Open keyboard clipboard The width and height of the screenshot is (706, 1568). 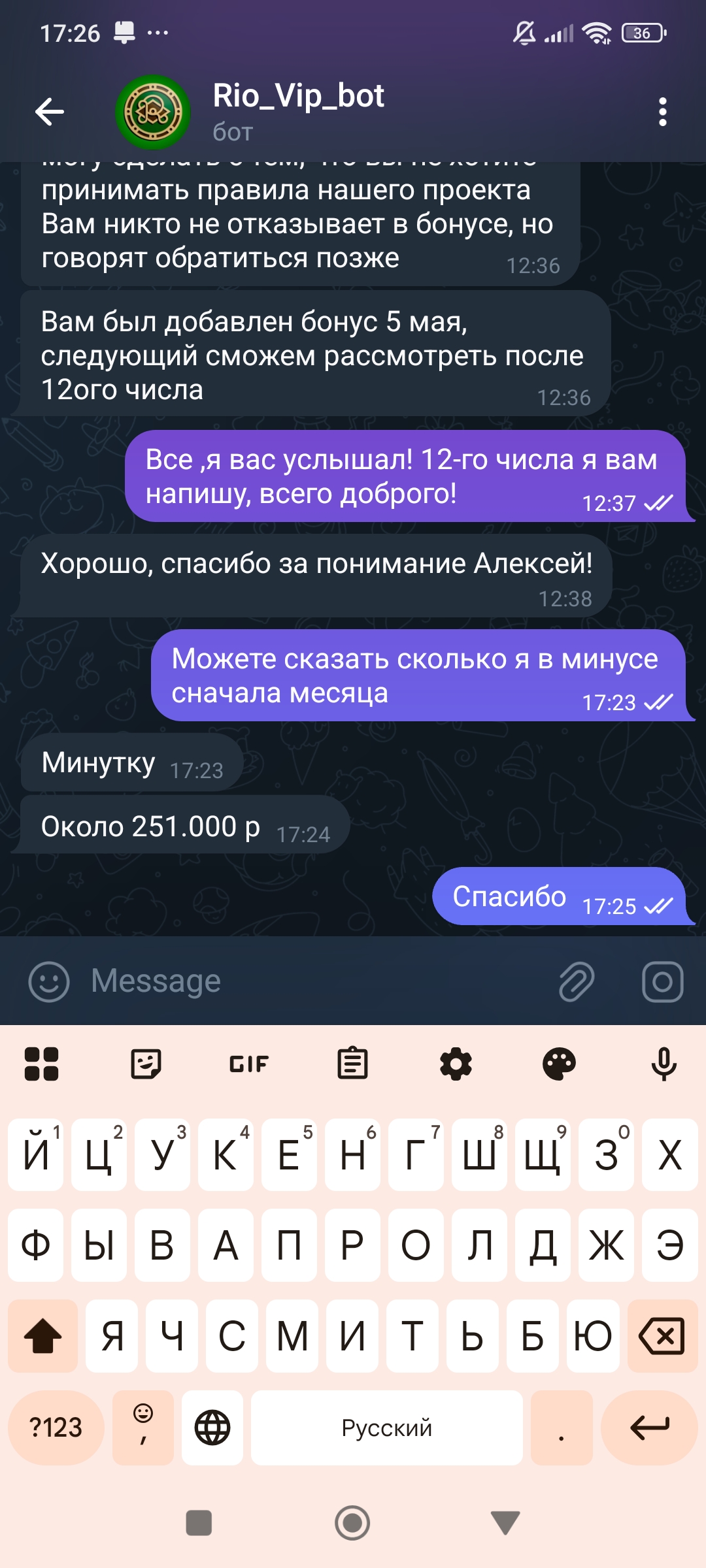tap(352, 1064)
